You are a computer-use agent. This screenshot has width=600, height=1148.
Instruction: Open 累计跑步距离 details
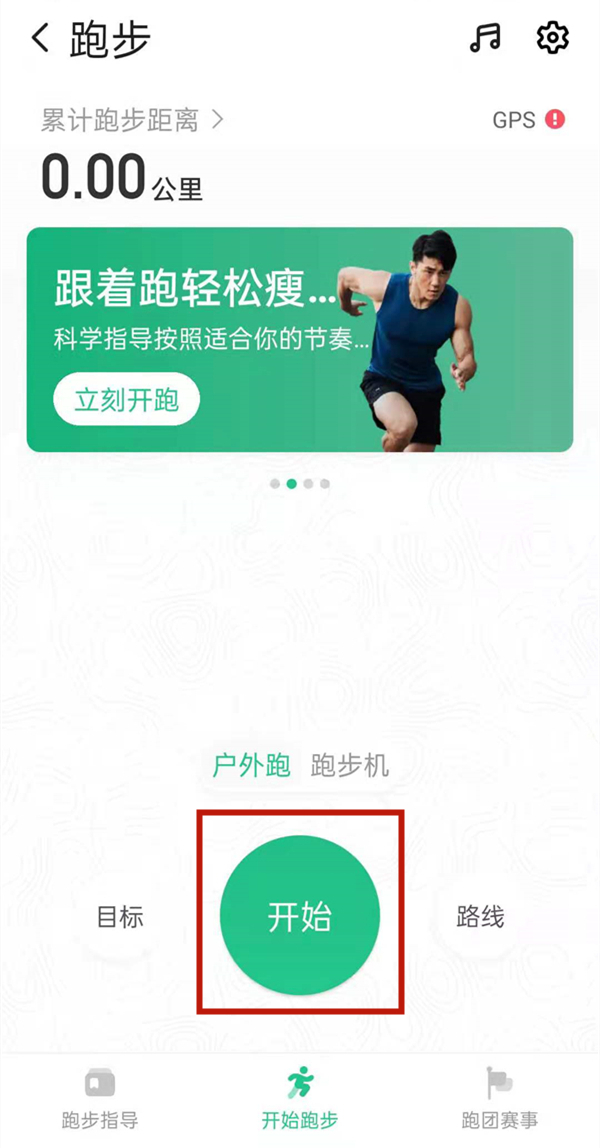click(132, 120)
